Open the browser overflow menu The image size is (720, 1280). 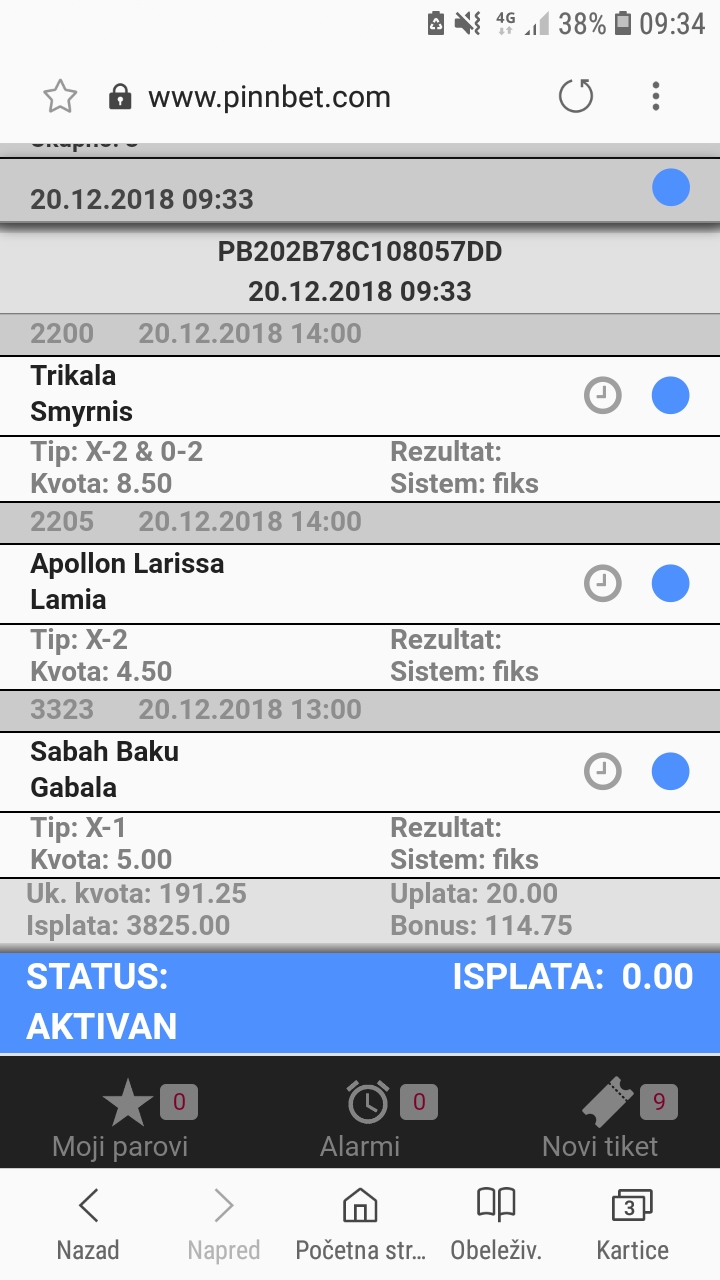click(x=656, y=97)
